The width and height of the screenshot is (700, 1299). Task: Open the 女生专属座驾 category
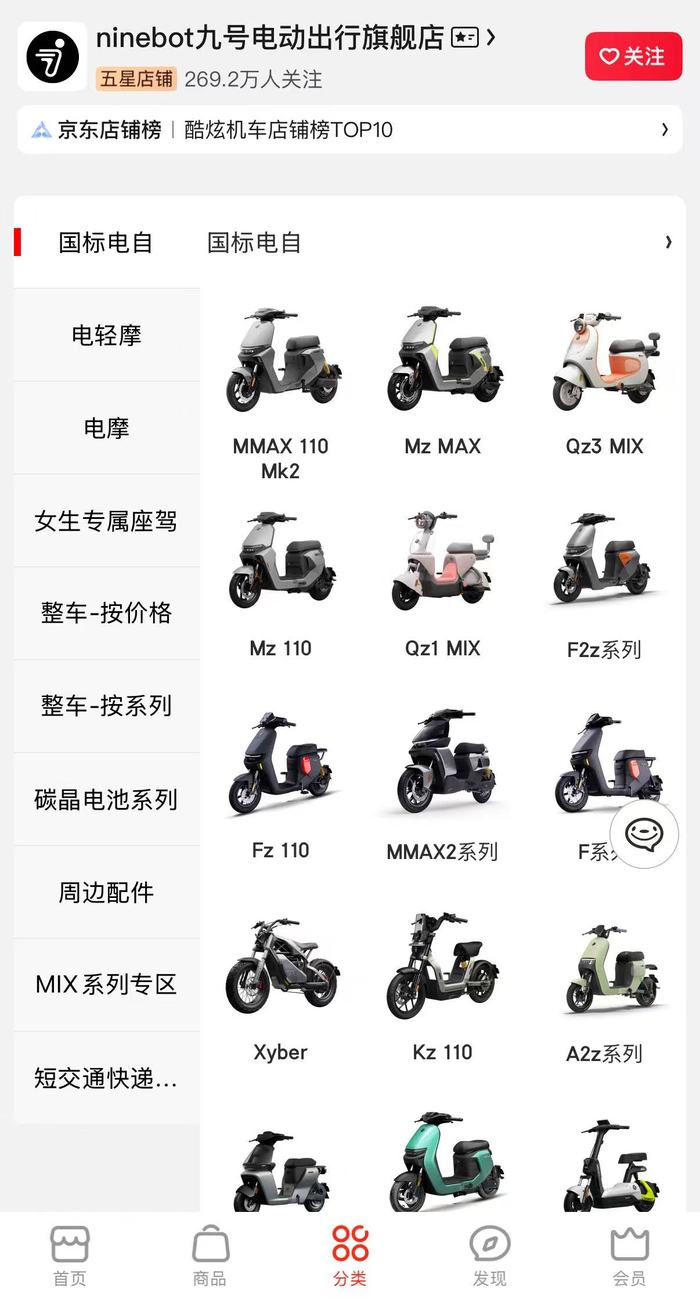click(106, 521)
